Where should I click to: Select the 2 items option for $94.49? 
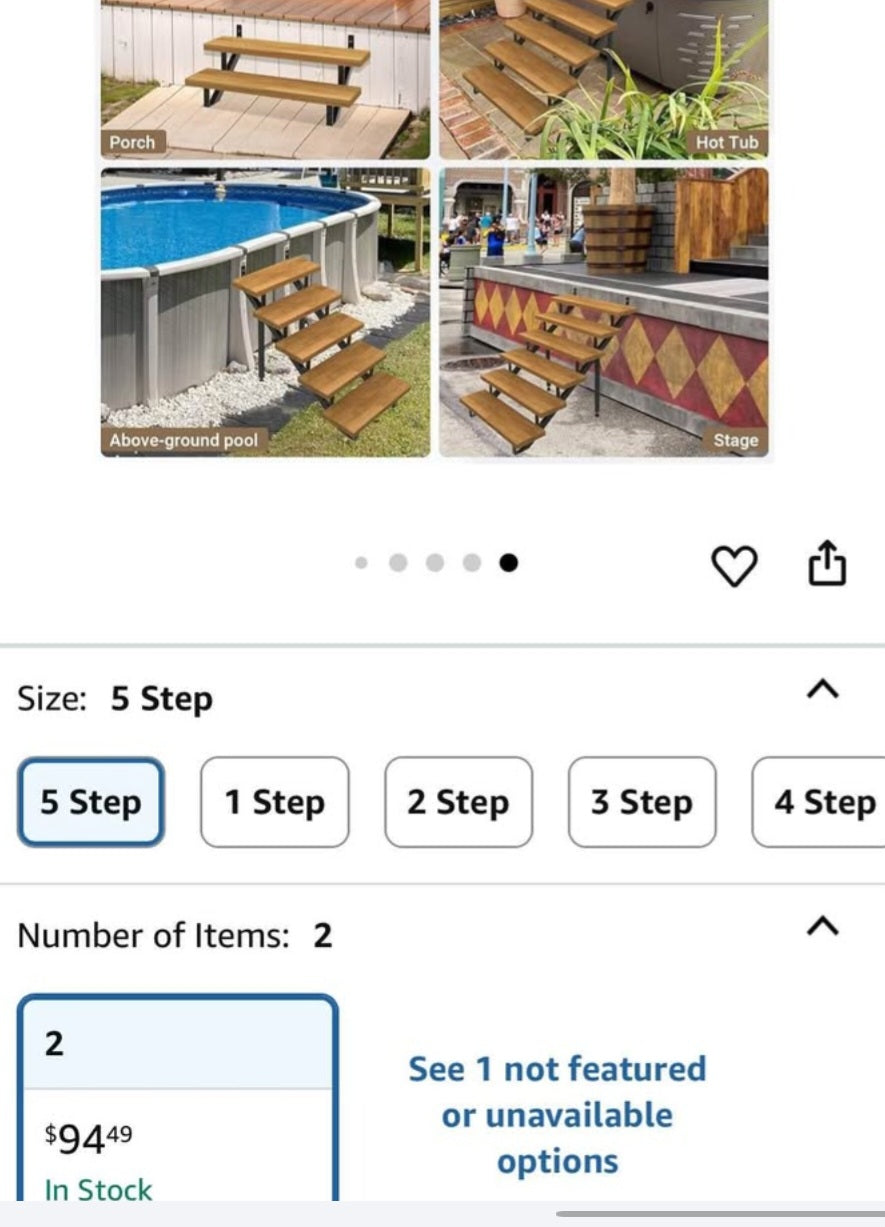pos(178,1100)
